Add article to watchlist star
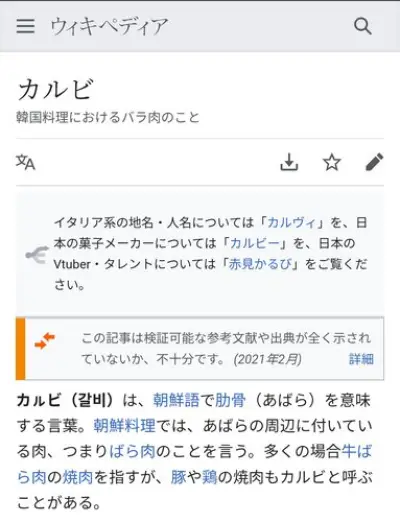 coord(332,162)
